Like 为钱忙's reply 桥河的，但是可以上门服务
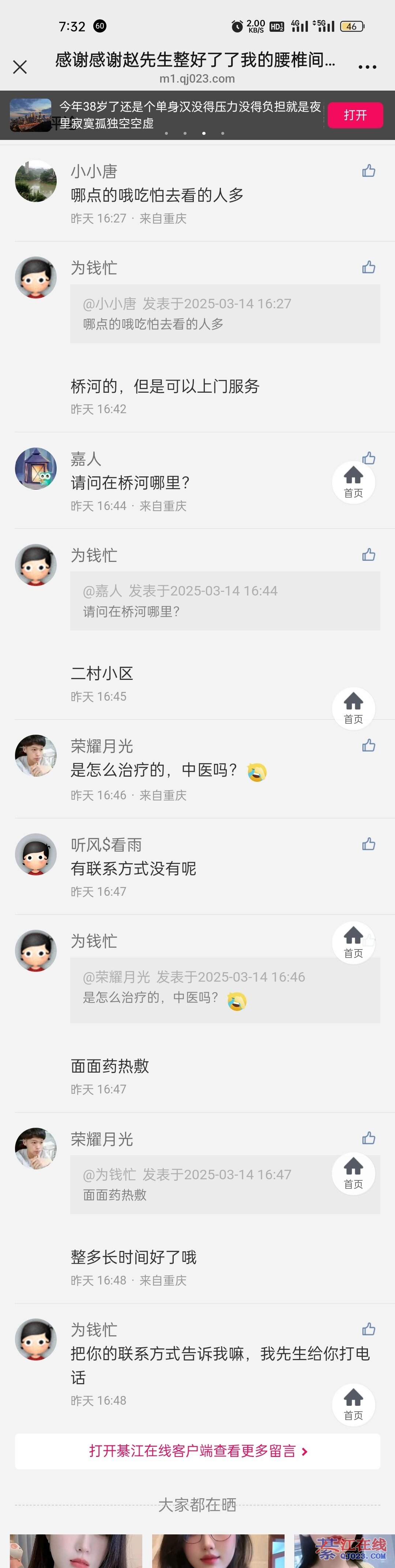 pos(368,267)
